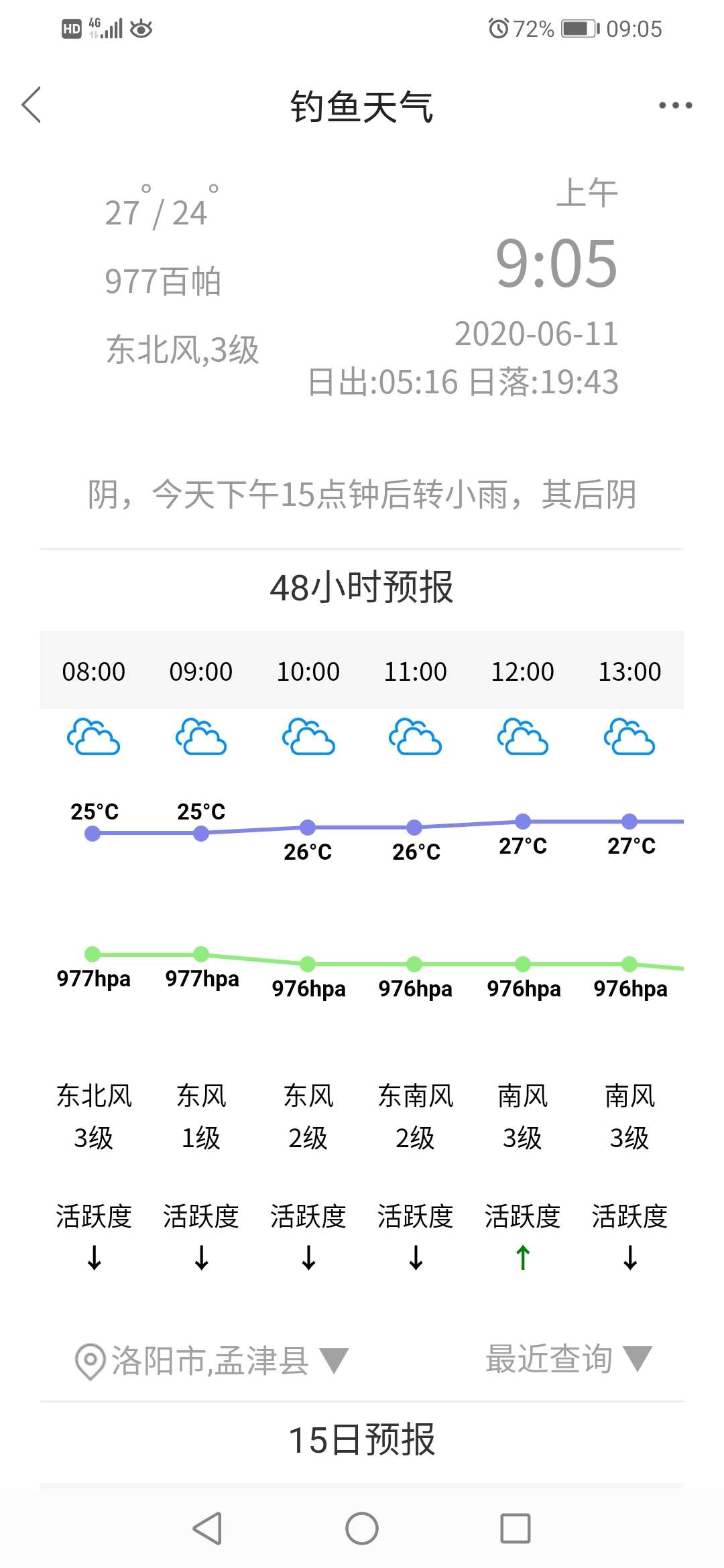
Task: Go back using the top-left arrow
Action: pos(32,105)
